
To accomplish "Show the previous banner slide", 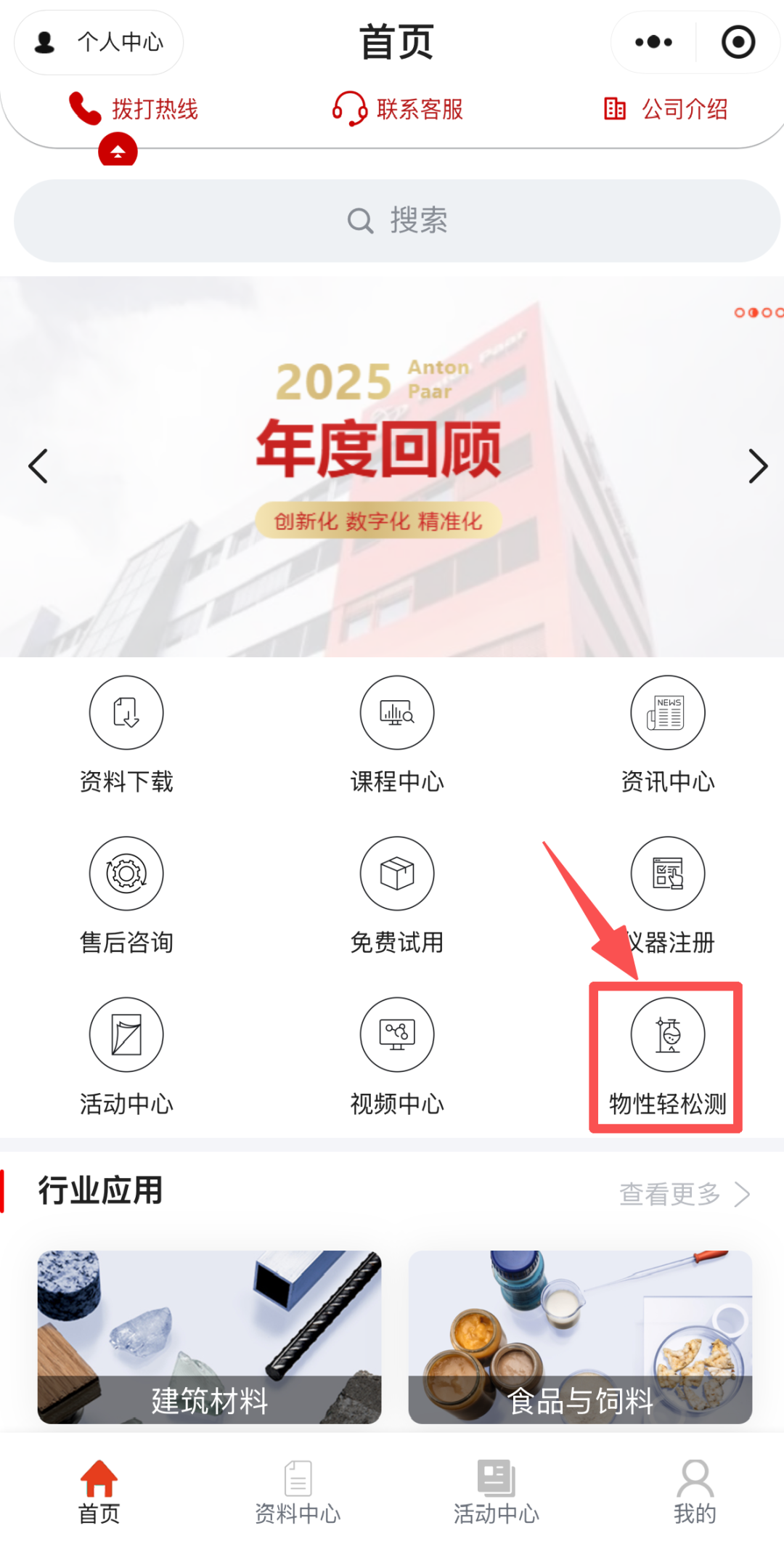I will point(38,466).
